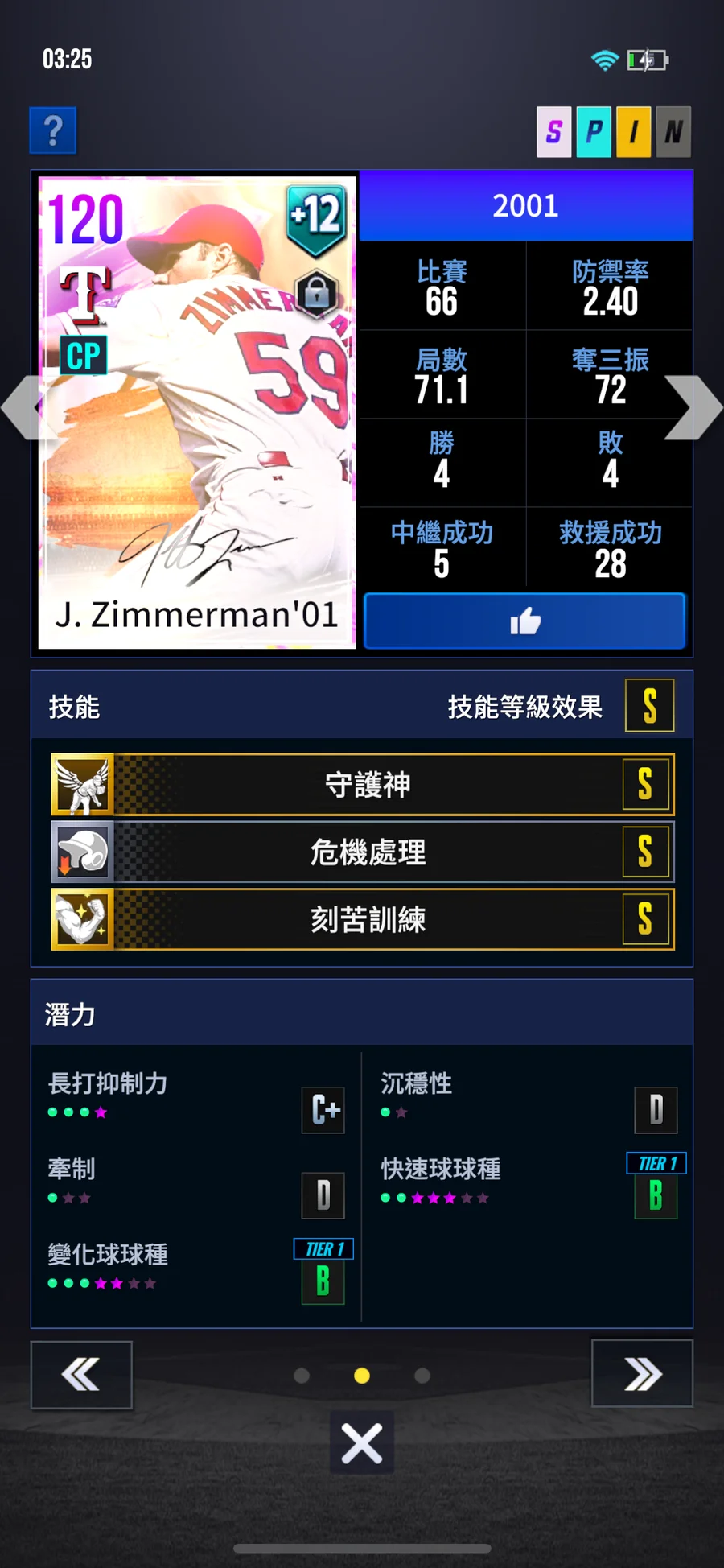Screen dimensions: 724x1568
Task: Jump forward with double right chevron button
Action: [x=642, y=1373]
